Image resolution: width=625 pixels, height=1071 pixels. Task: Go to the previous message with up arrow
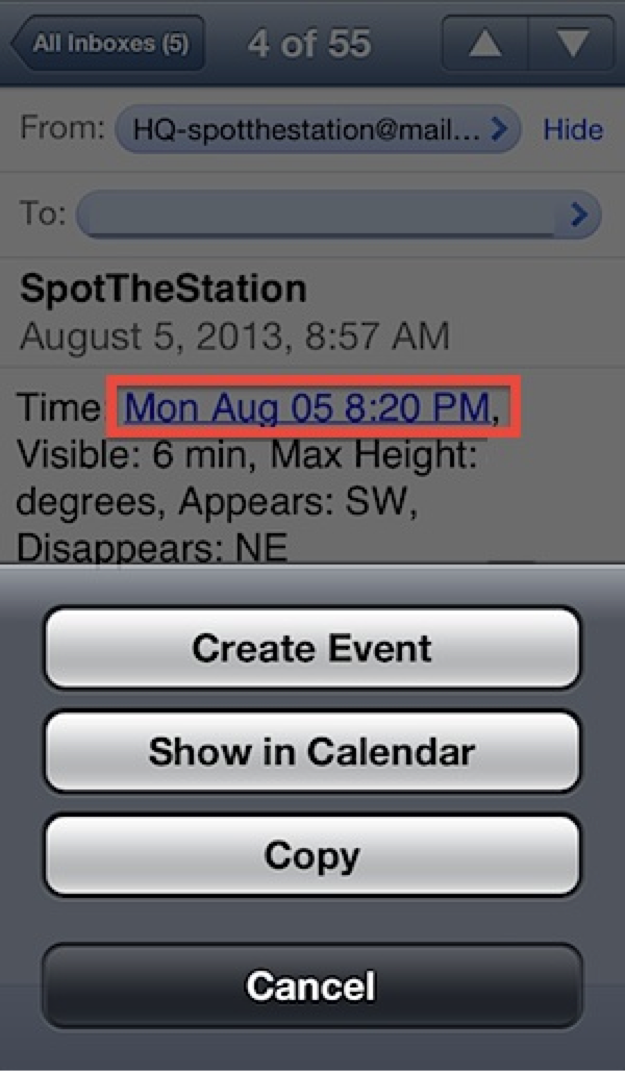pos(486,44)
